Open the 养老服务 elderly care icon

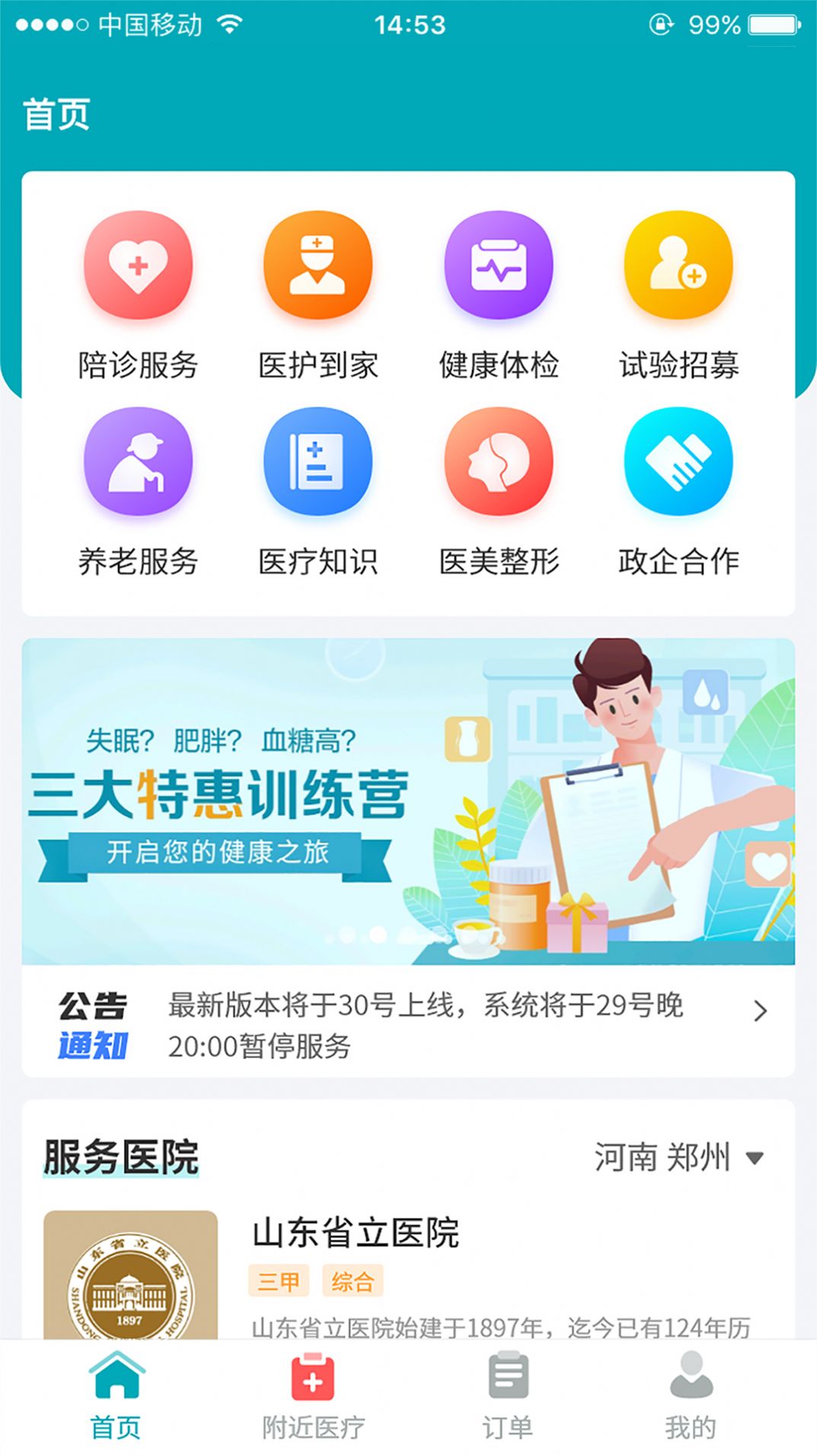138,464
